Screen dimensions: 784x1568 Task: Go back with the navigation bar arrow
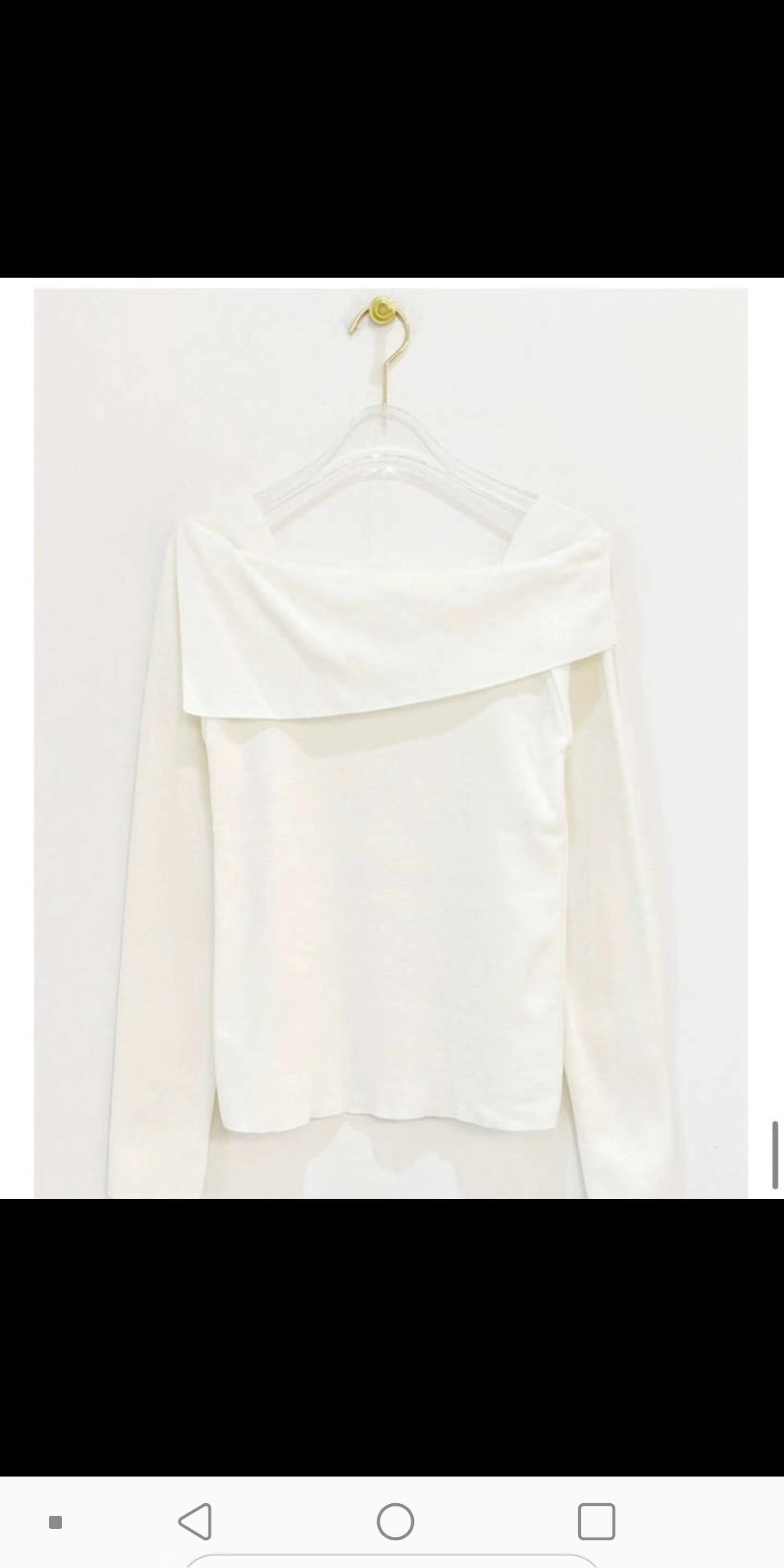195,1522
